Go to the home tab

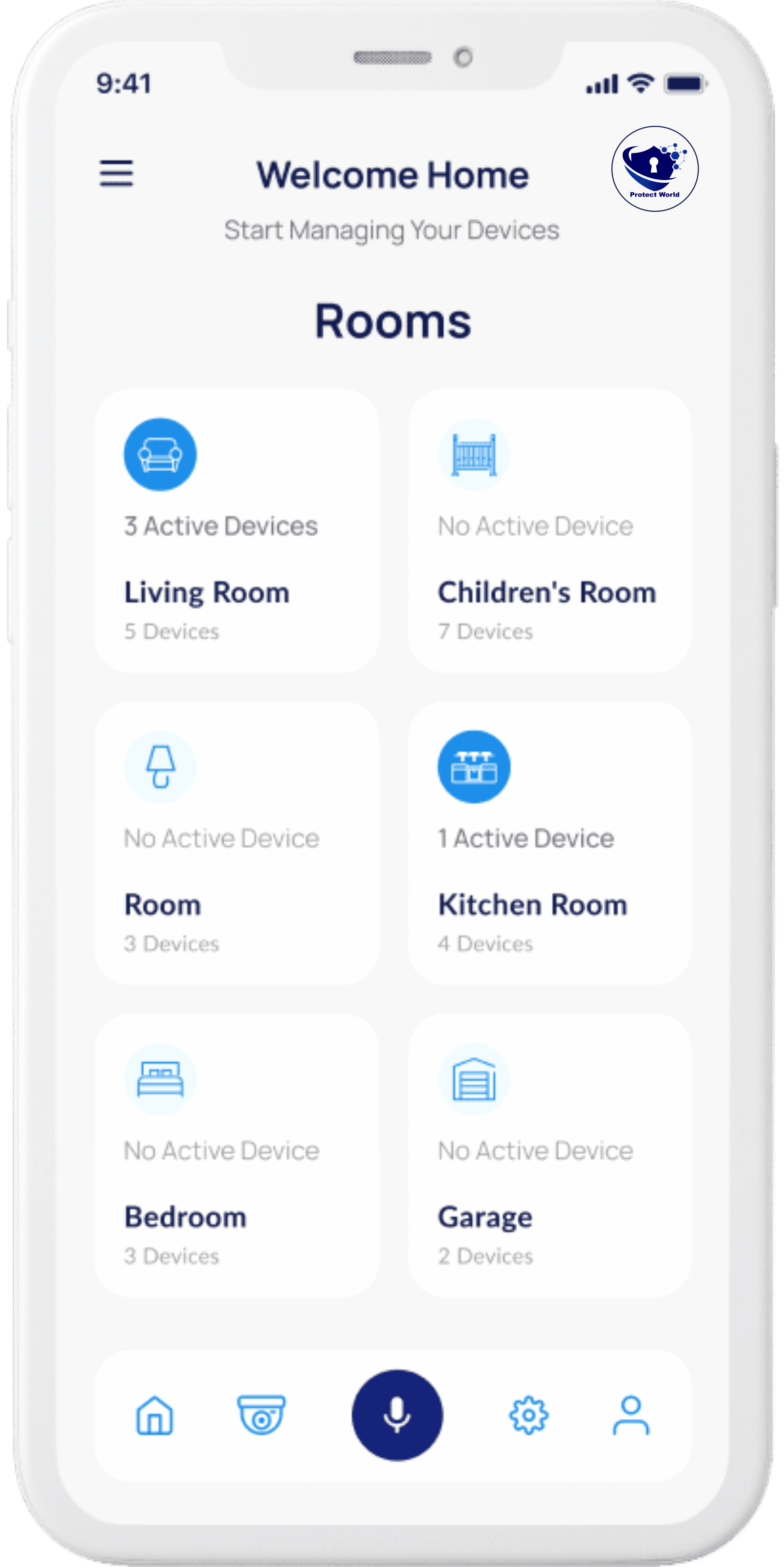point(154,1415)
